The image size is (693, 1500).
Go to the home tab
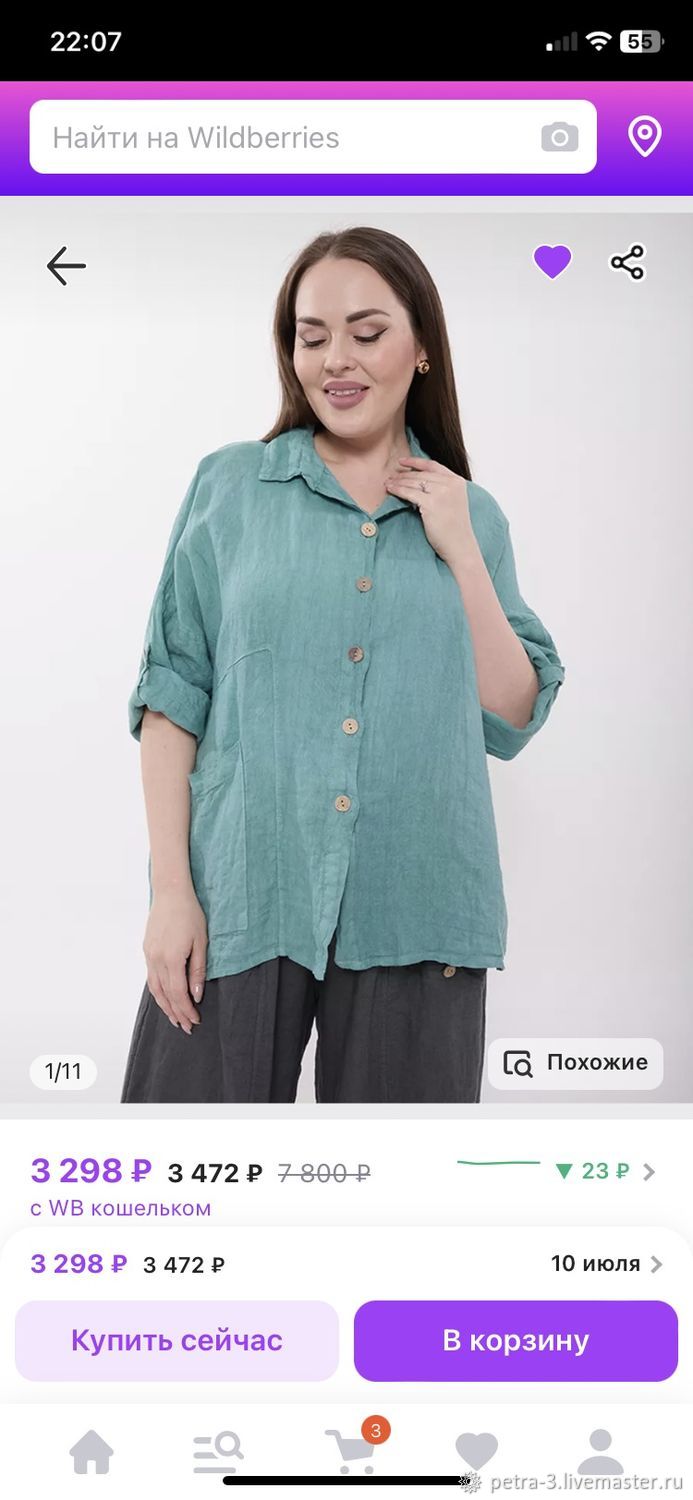(x=91, y=1451)
